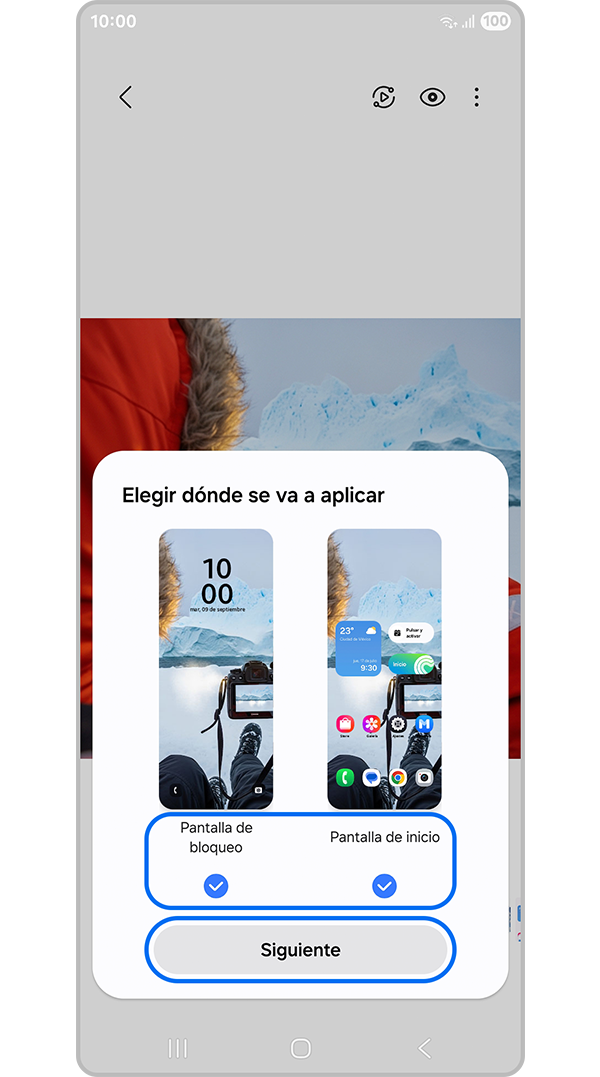
Task: Tap the Siguiente button
Action: (x=300, y=950)
